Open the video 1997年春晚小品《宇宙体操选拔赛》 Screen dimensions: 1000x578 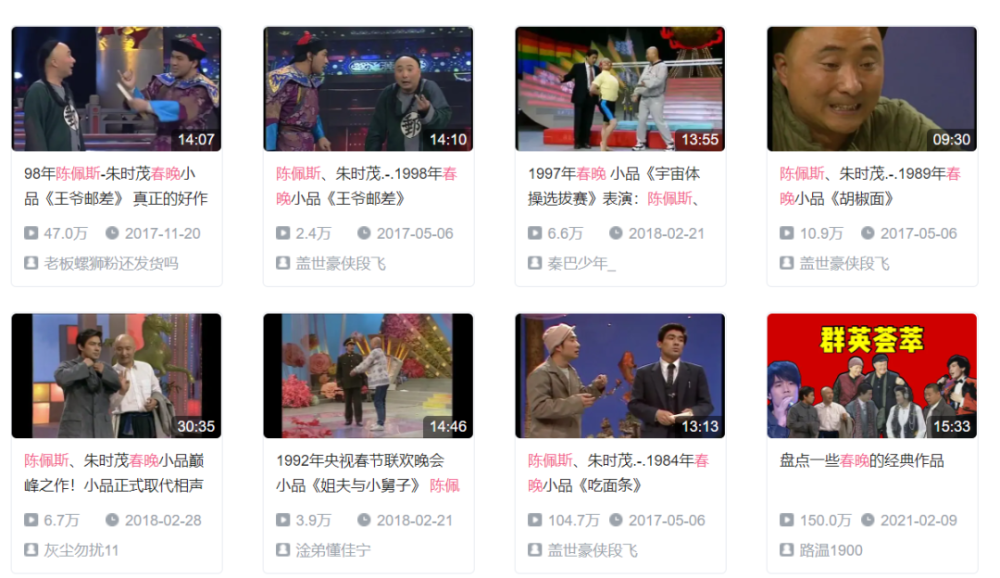coord(620,89)
